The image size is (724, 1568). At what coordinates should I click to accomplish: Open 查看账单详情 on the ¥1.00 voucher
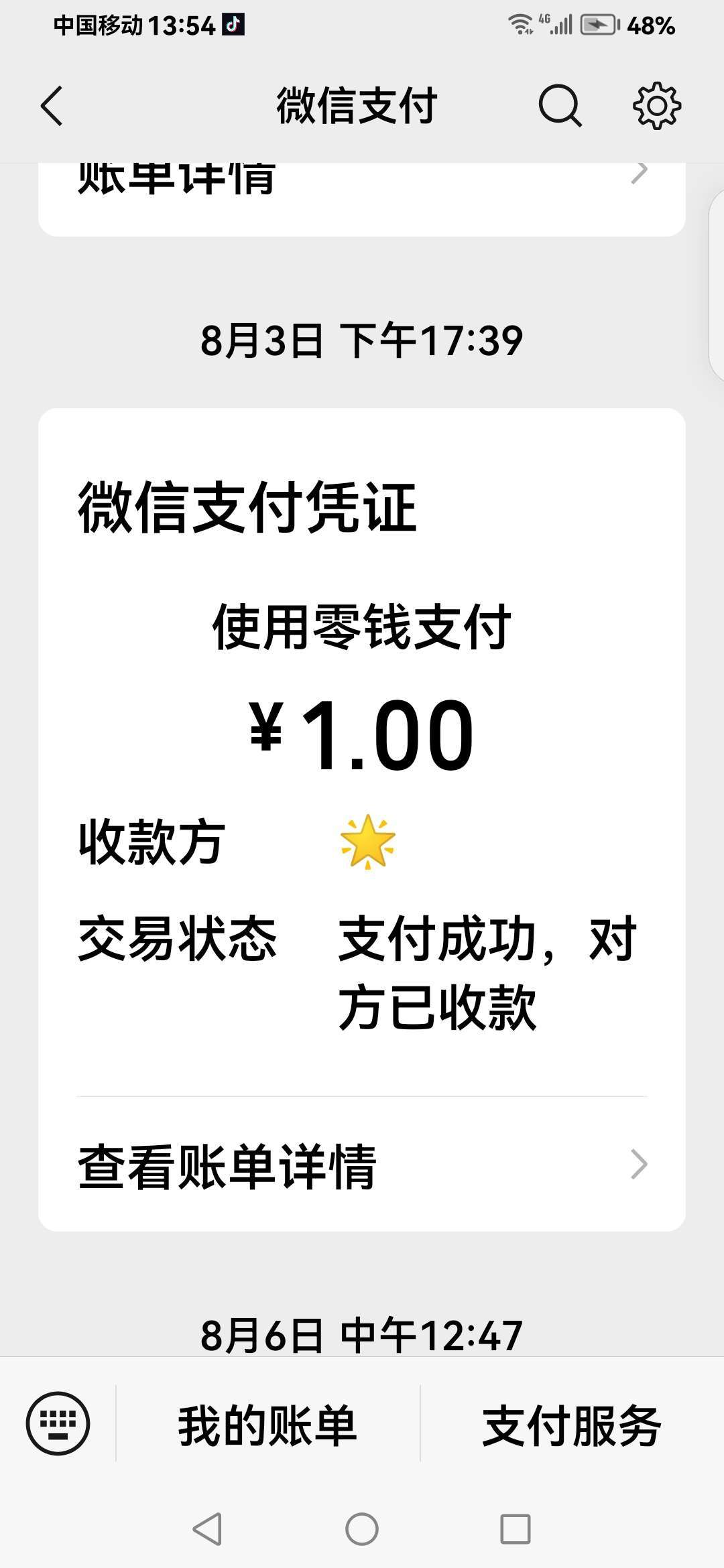point(362,1166)
